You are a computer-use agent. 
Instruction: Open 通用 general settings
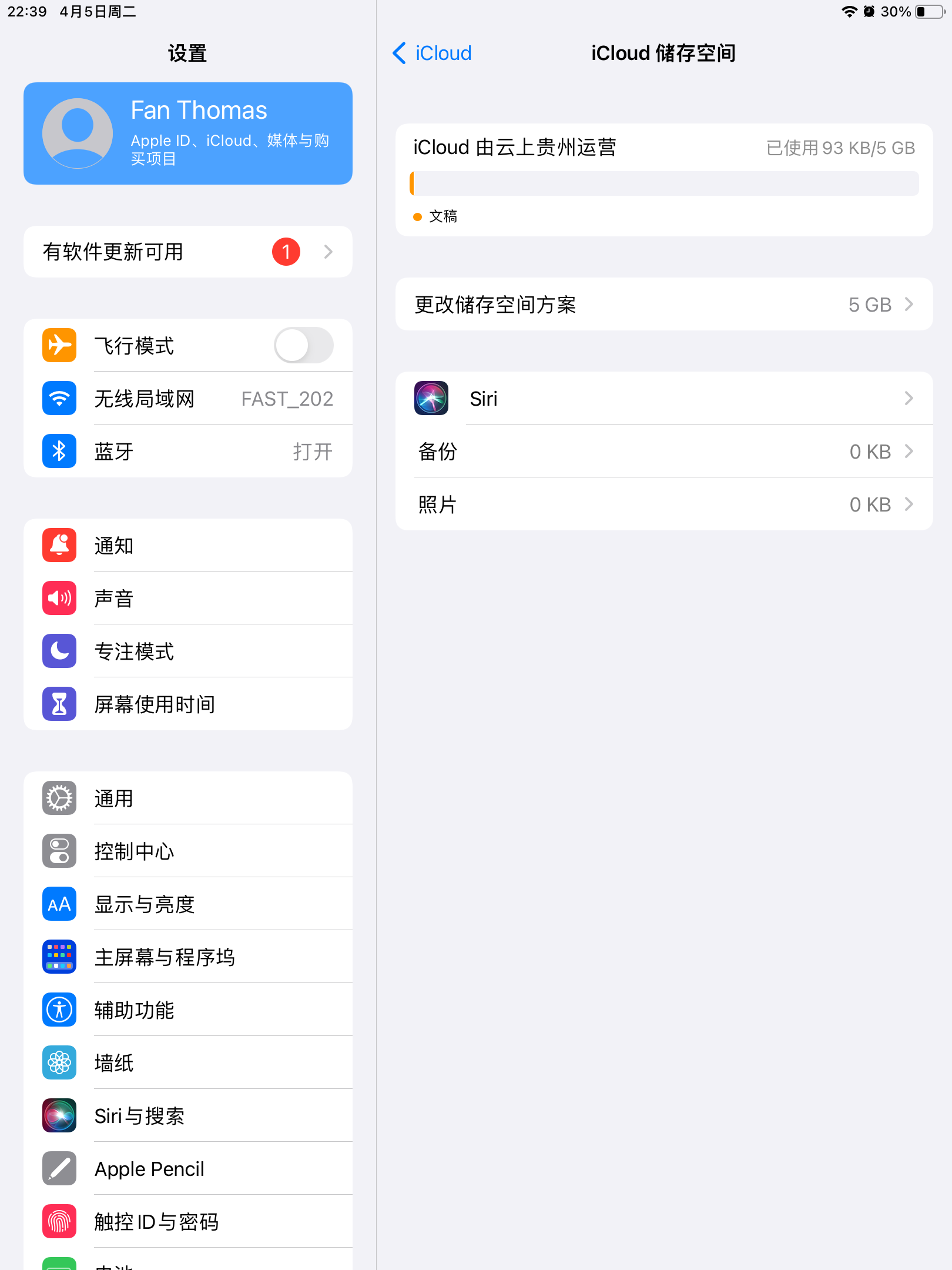[188, 798]
